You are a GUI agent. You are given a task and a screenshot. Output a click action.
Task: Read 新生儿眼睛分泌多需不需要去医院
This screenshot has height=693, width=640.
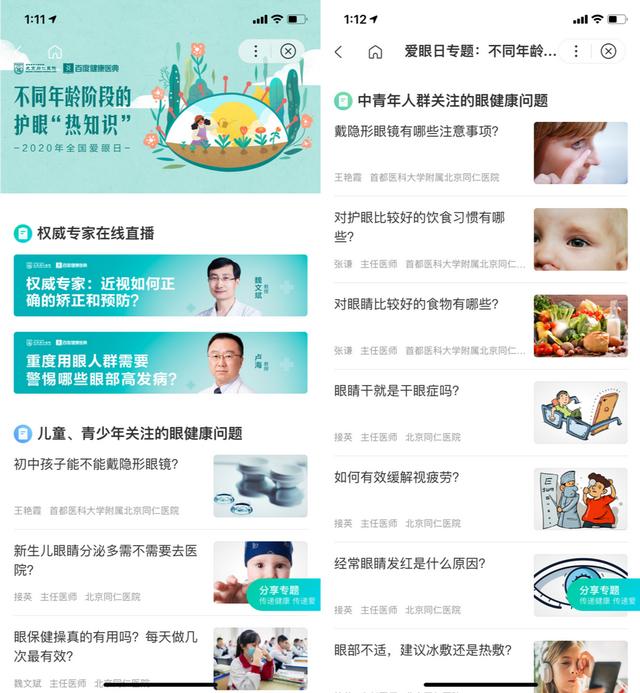[x=105, y=560]
